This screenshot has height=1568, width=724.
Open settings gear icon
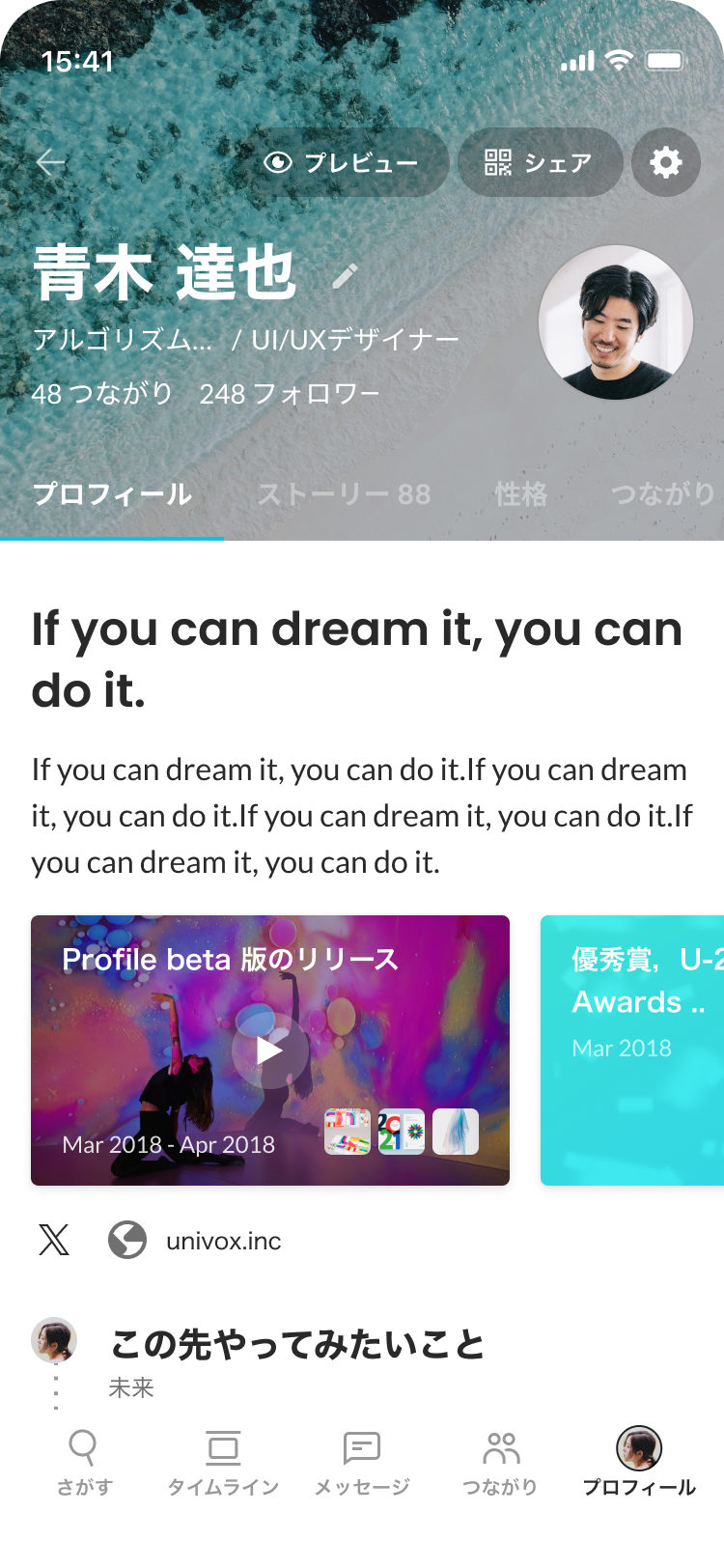[x=665, y=163]
